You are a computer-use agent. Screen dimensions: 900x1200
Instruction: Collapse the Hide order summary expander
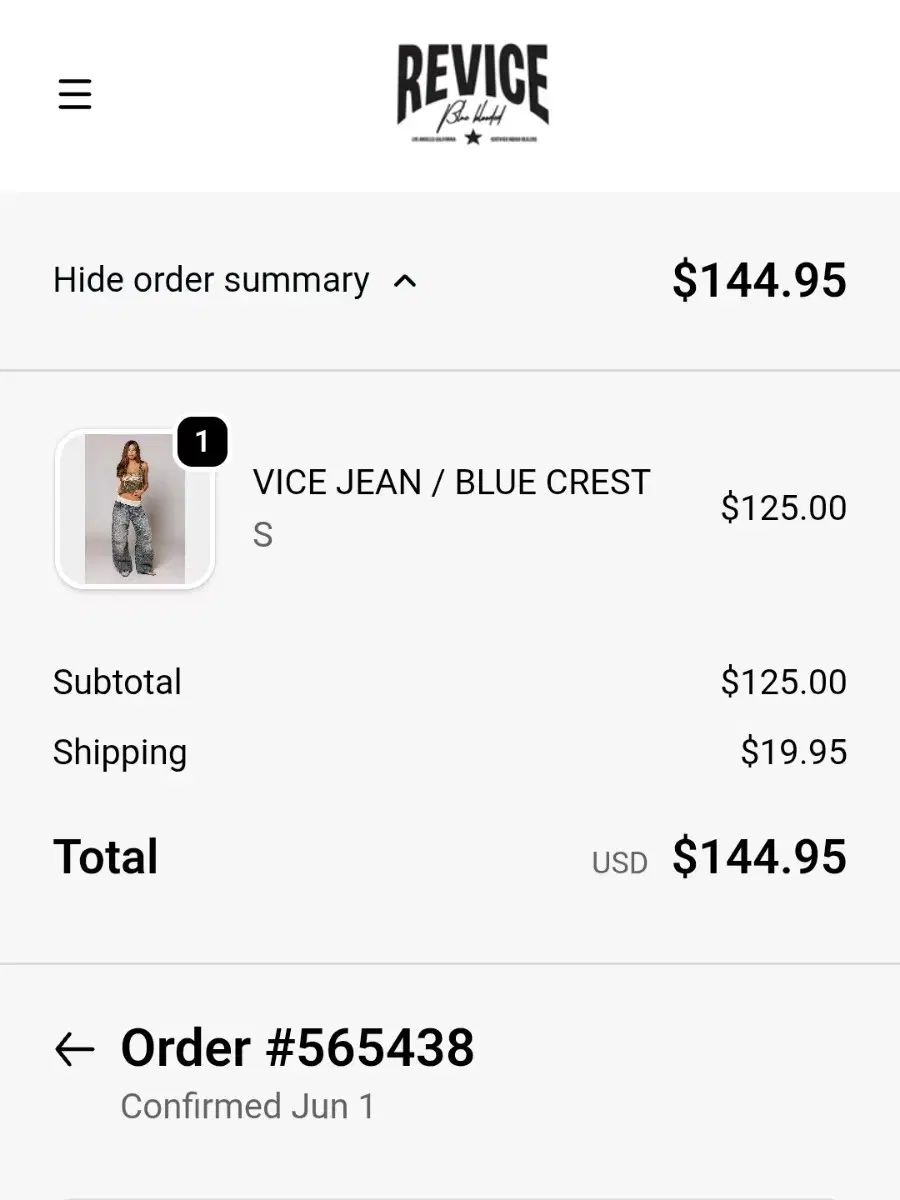pos(235,280)
